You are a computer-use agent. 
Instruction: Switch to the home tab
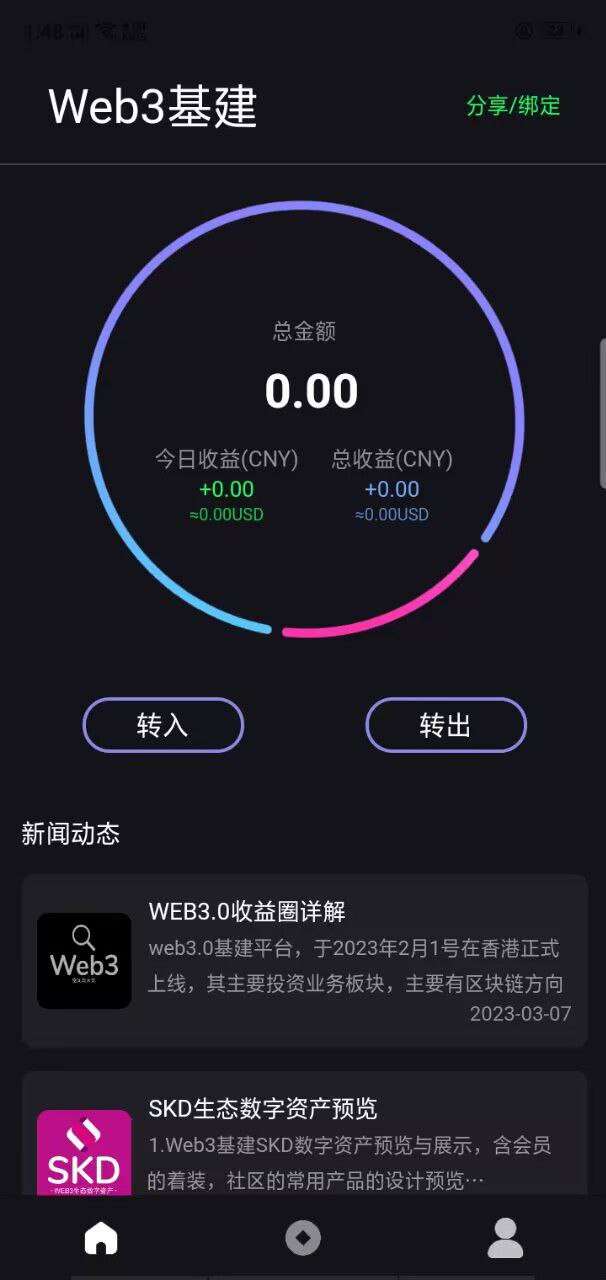pyautogui.click(x=101, y=1238)
